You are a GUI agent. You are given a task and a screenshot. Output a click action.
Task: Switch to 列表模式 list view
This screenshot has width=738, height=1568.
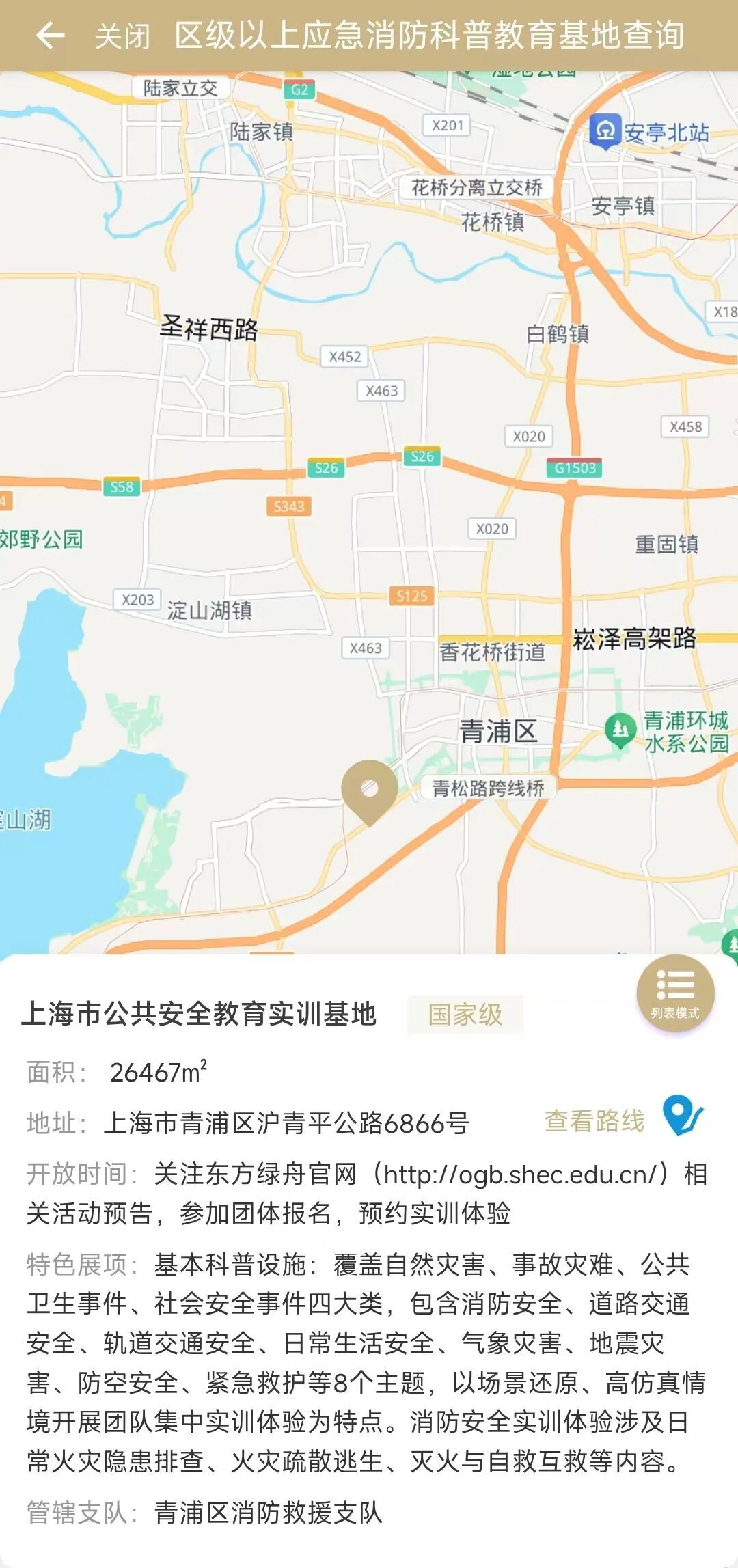[675, 993]
